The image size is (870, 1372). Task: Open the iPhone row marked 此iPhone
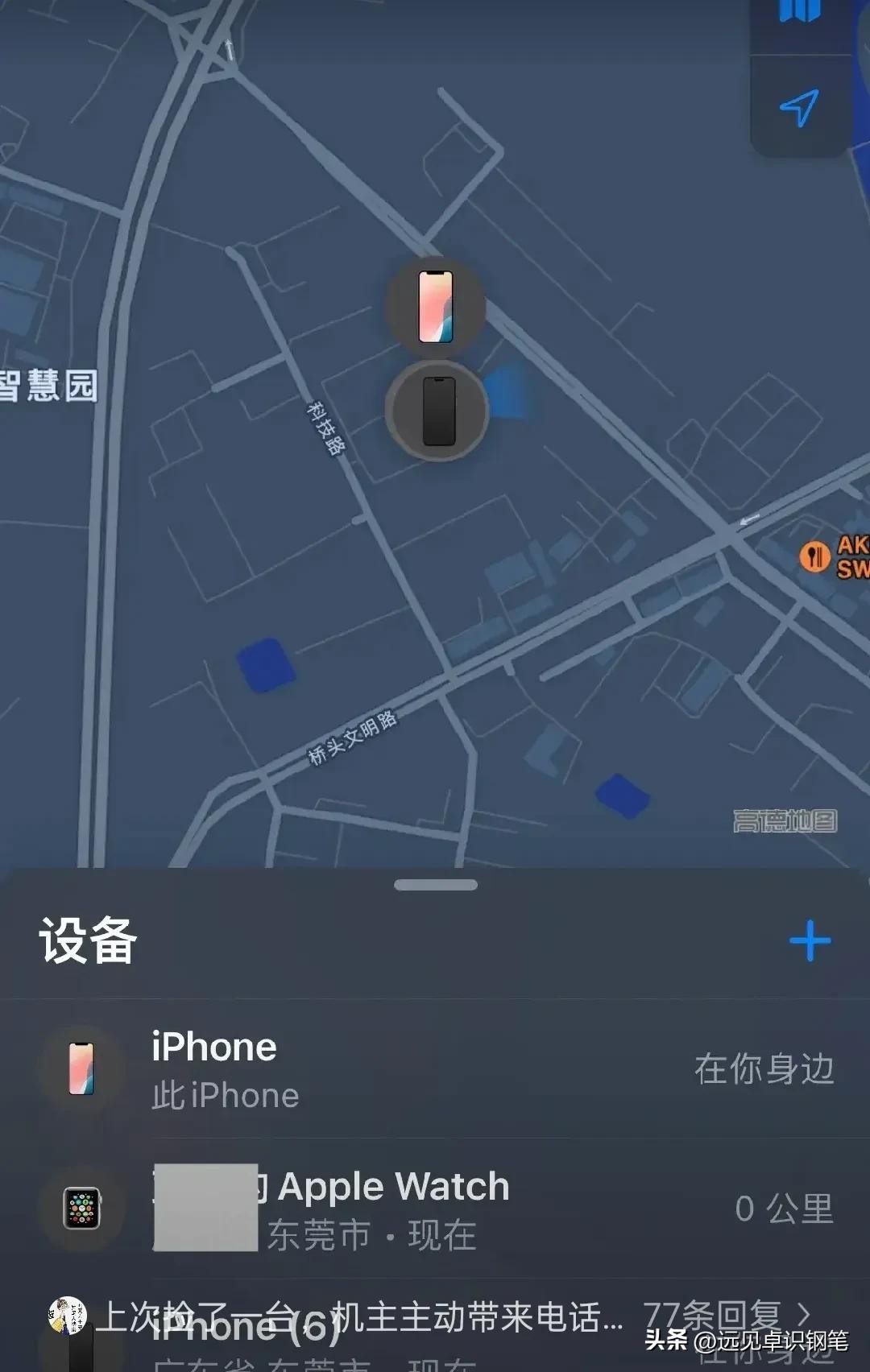[x=435, y=1069]
